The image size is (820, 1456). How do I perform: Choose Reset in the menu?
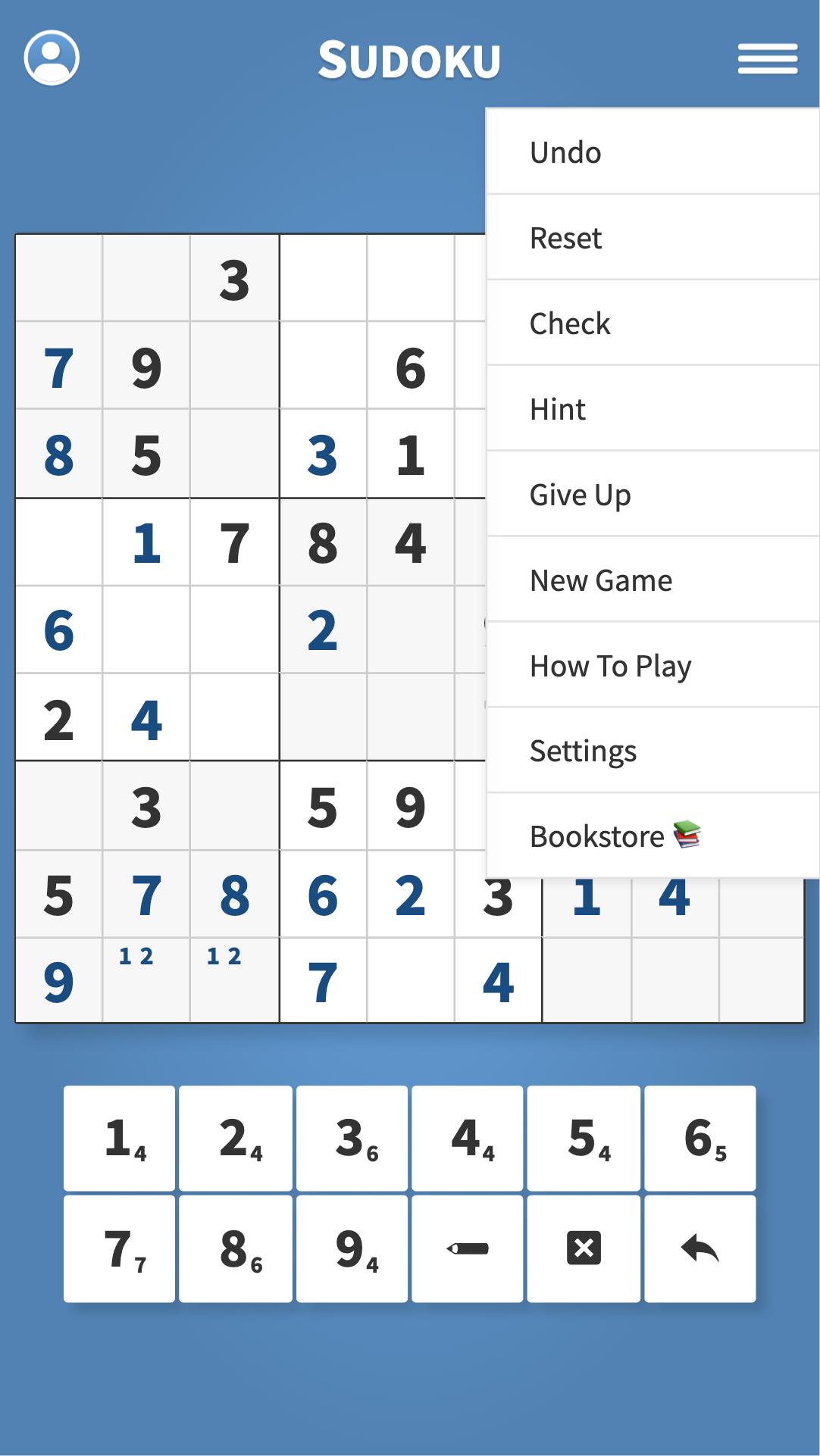tap(653, 238)
